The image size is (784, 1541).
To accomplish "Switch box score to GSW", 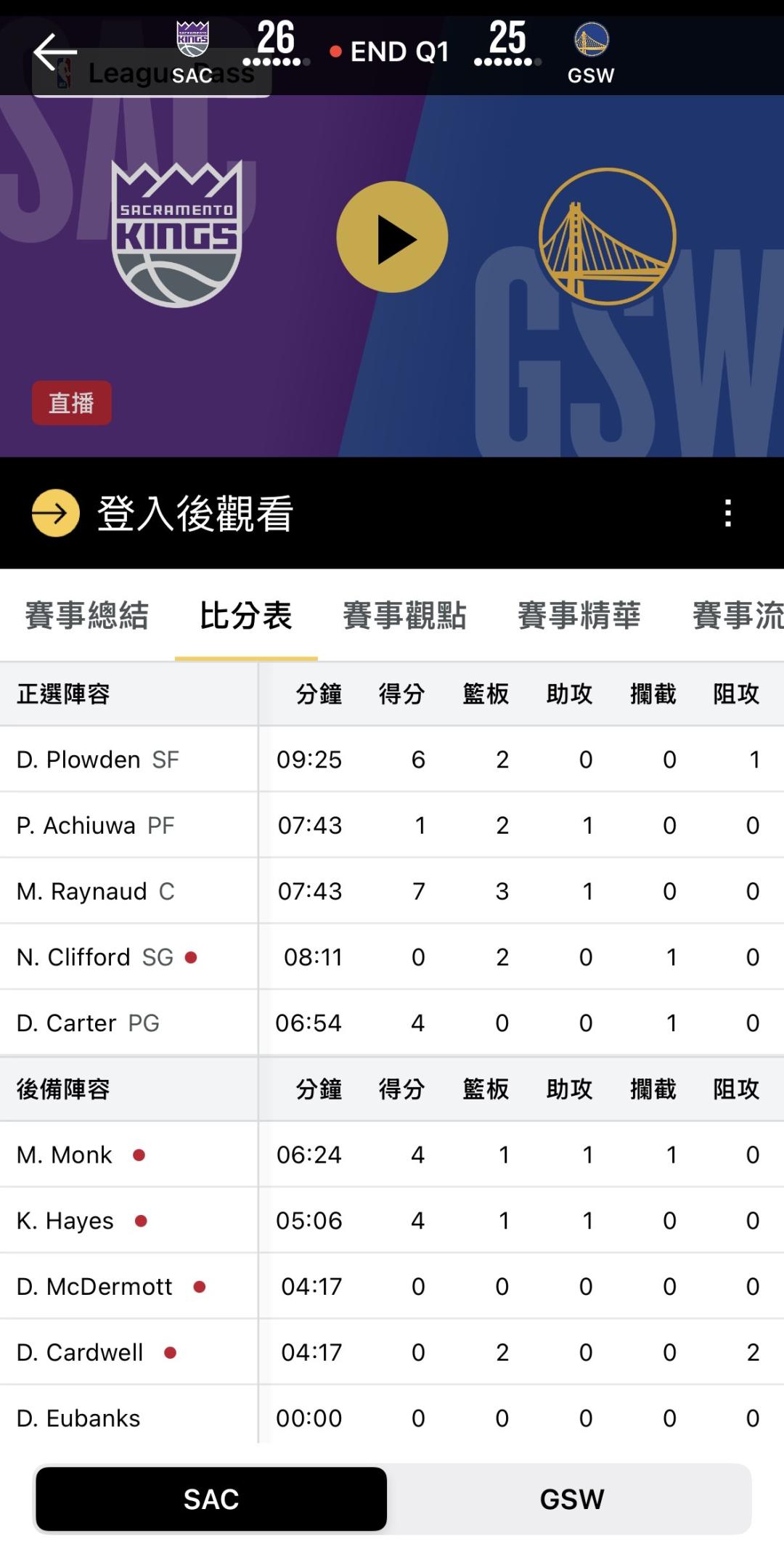I will click(x=571, y=1499).
